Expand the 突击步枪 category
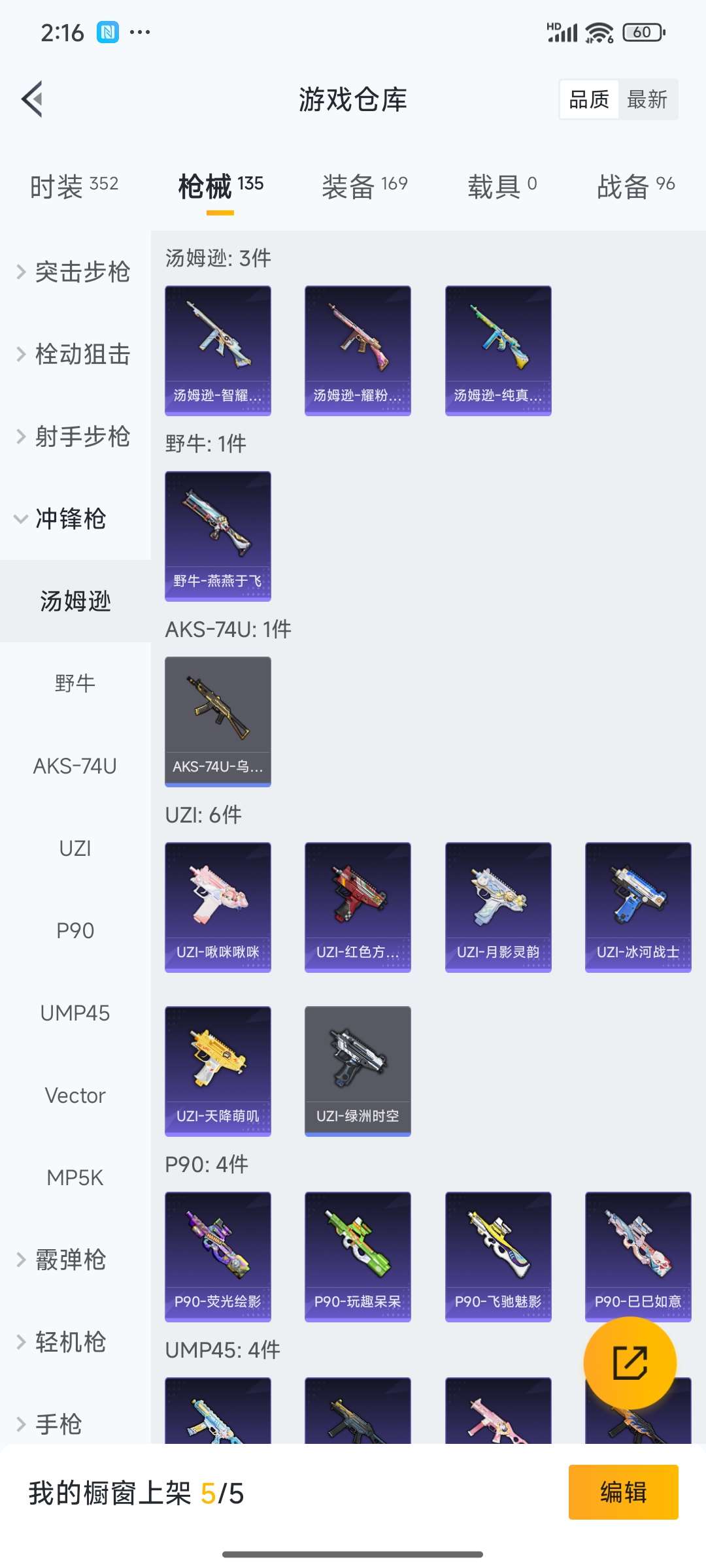Viewport: 706px width, 1568px height. (75, 272)
